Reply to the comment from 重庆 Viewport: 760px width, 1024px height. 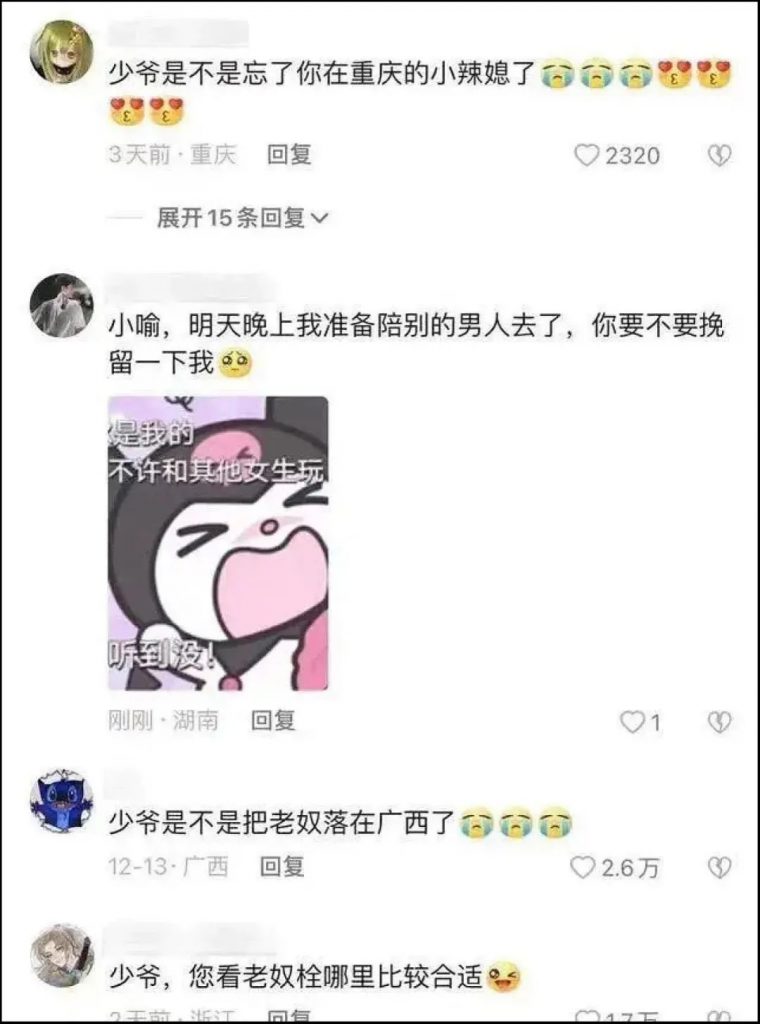(x=289, y=154)
